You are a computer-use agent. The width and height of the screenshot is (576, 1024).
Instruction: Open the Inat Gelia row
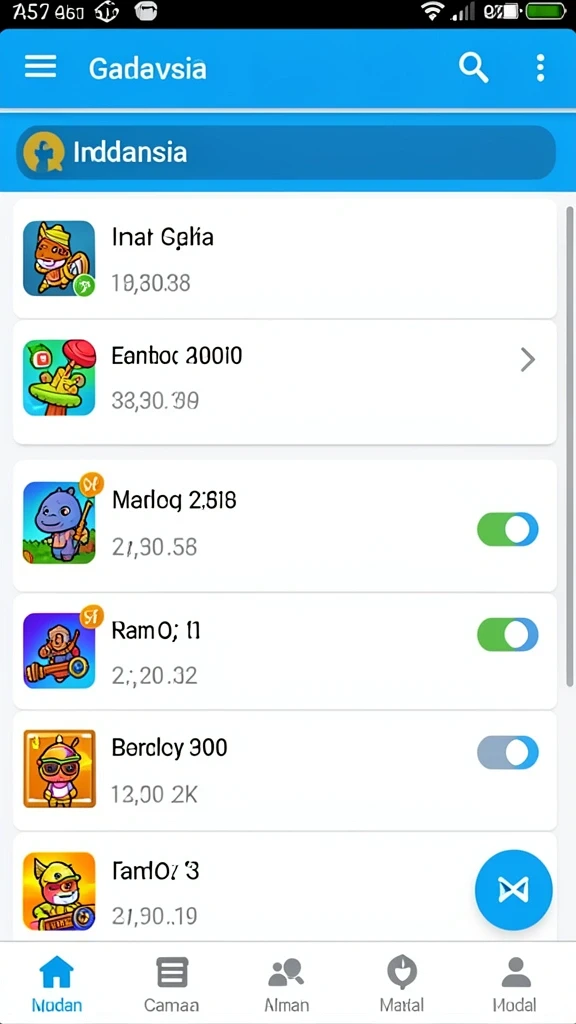pyautogui.click(x=285, y=259)
